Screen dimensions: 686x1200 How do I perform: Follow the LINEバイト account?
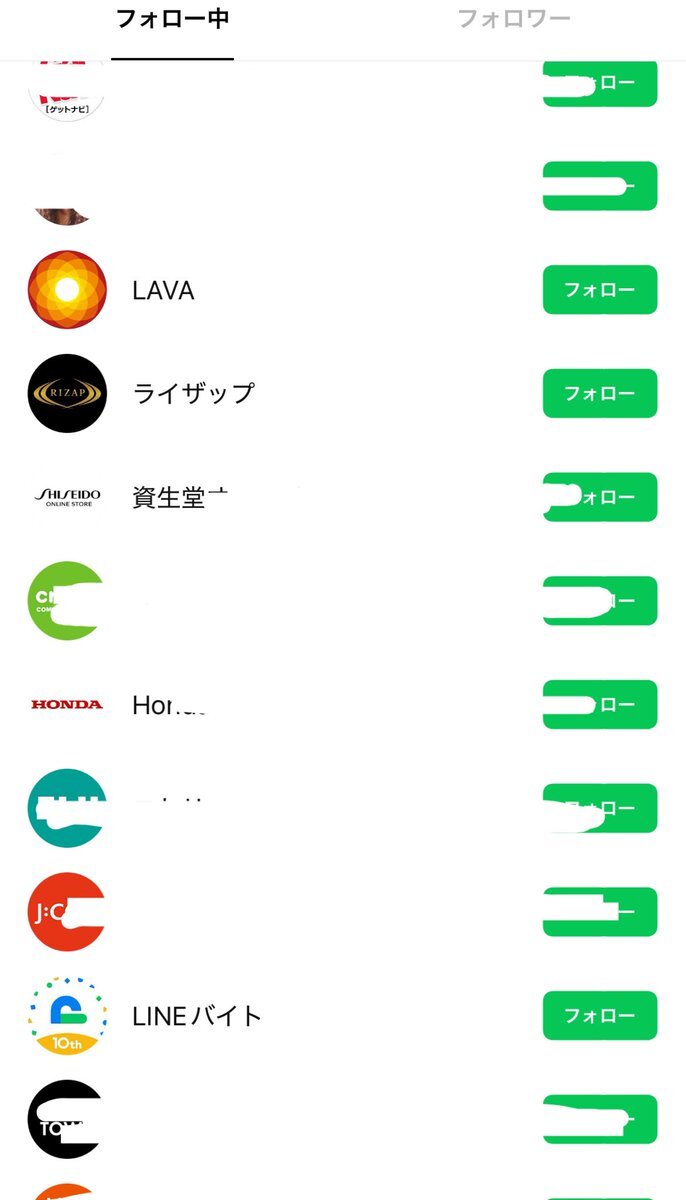pos(599,1016)
